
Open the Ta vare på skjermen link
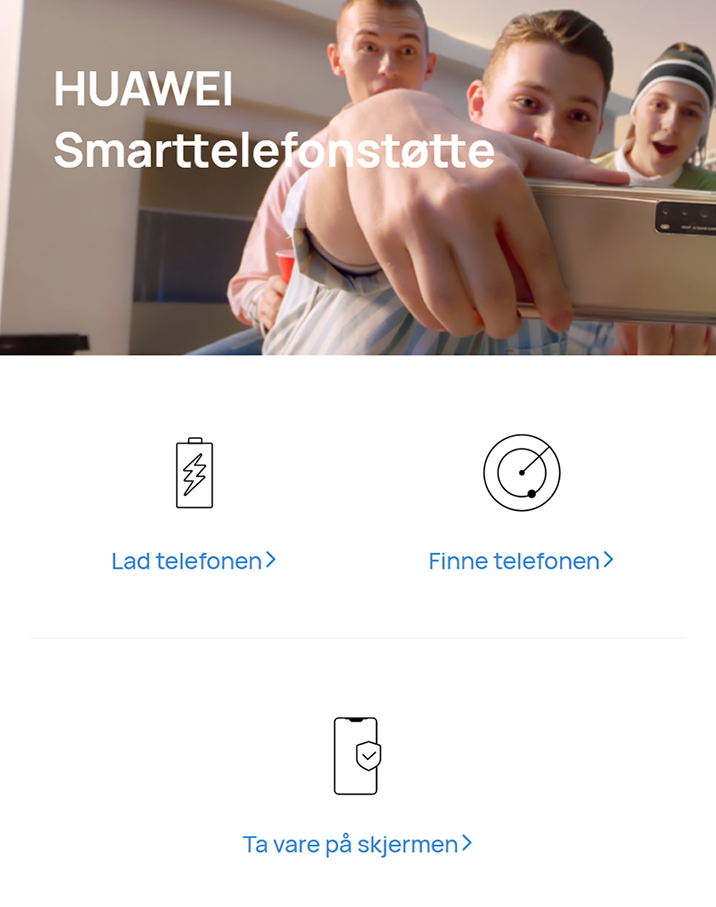click(356, 844)
